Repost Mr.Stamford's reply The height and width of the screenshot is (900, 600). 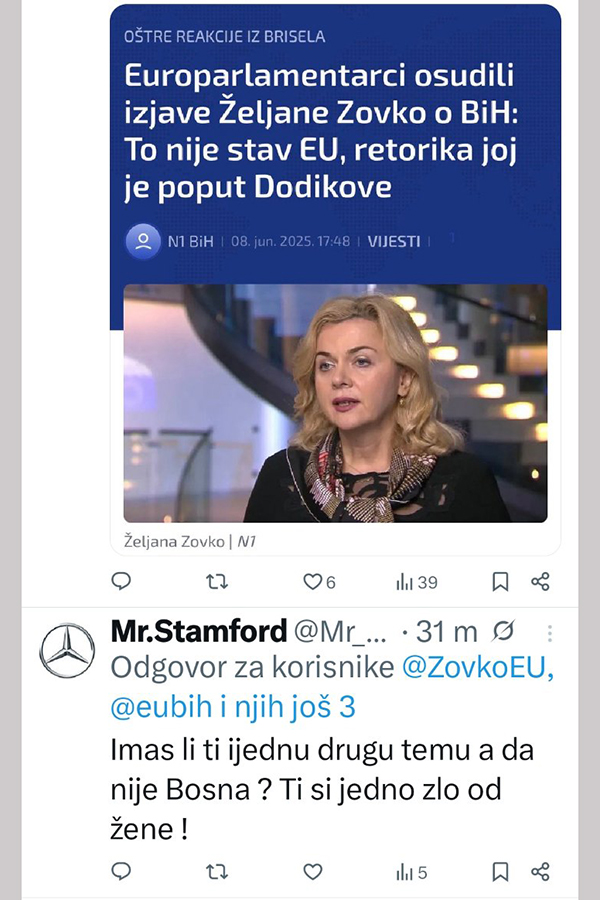(x=216, y=871)
